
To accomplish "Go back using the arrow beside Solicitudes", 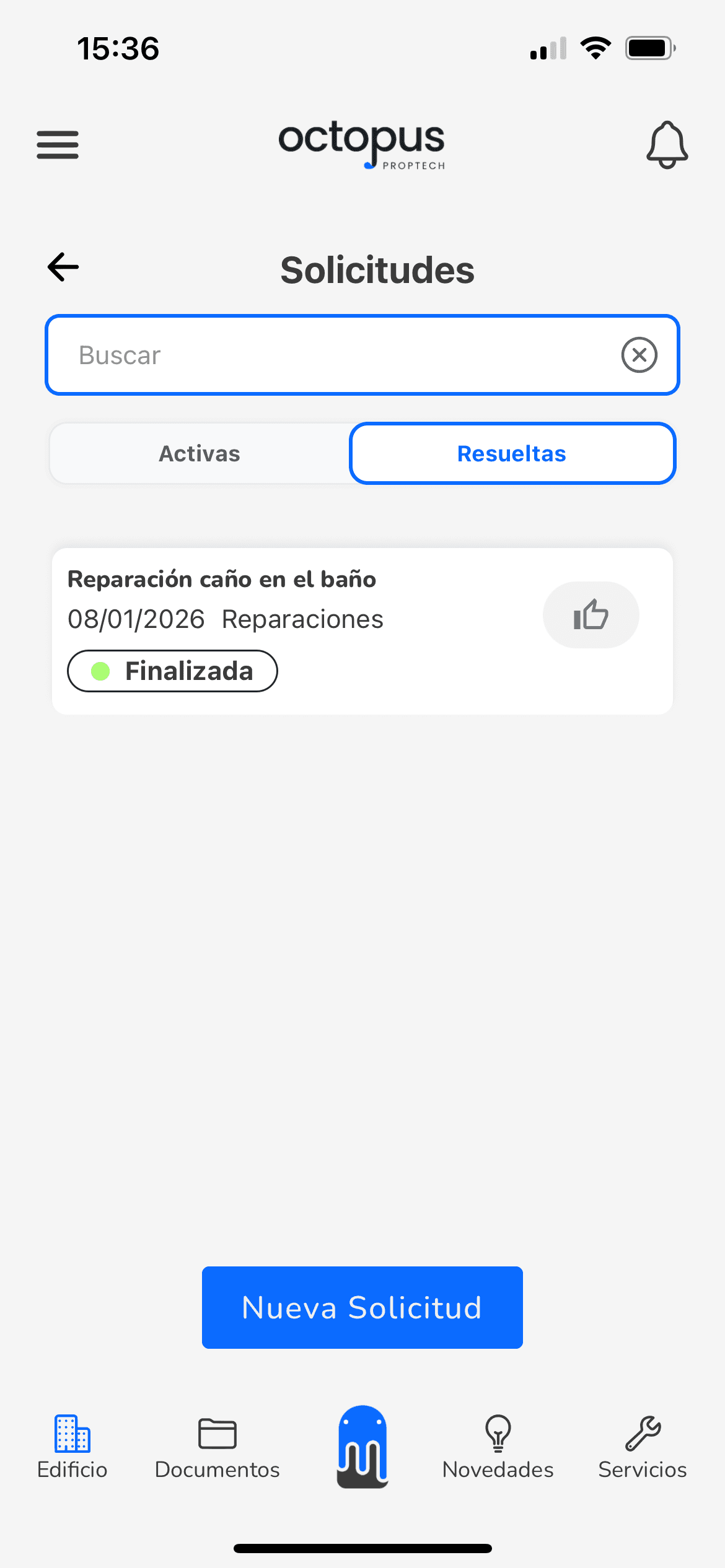I will [63, 268].
